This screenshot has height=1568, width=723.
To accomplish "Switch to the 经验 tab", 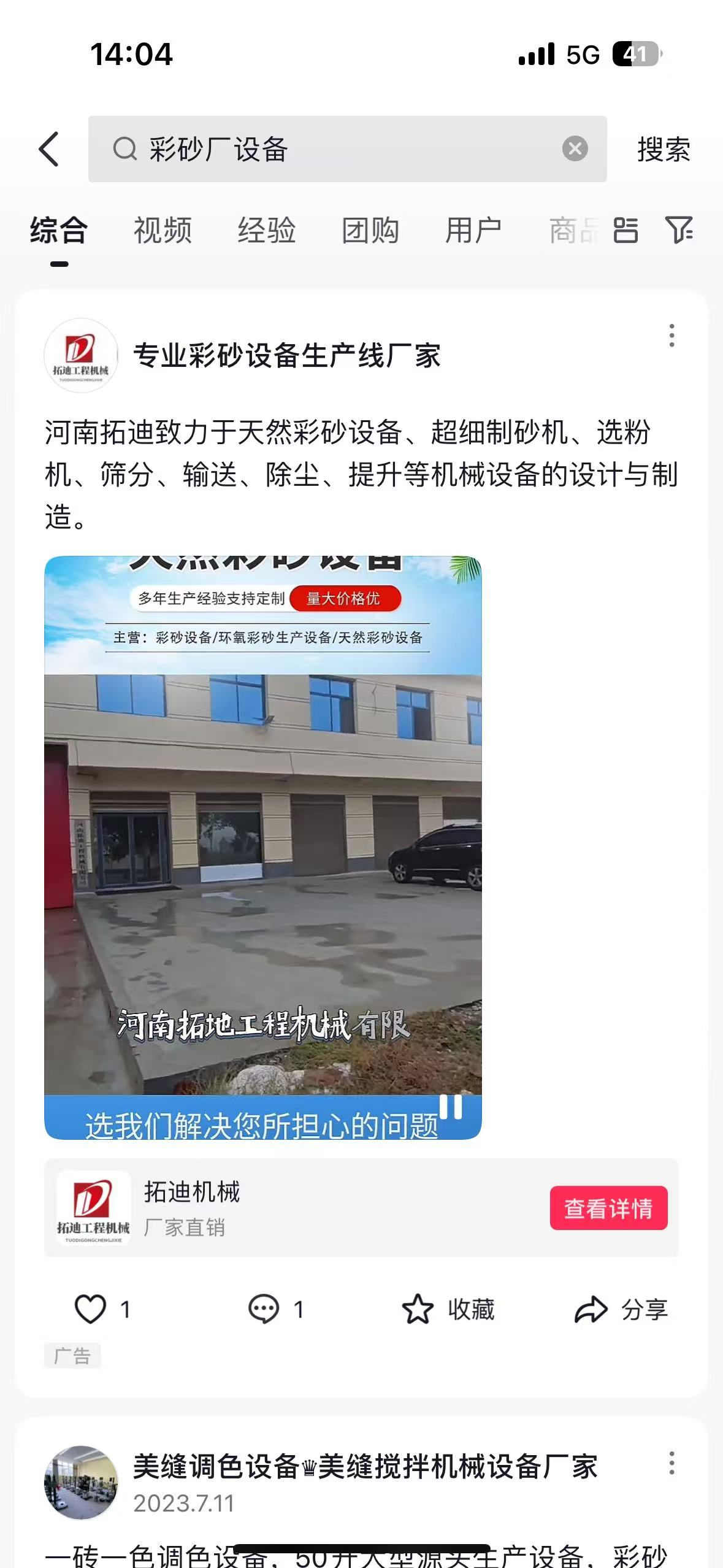I will tap(267, 231).
